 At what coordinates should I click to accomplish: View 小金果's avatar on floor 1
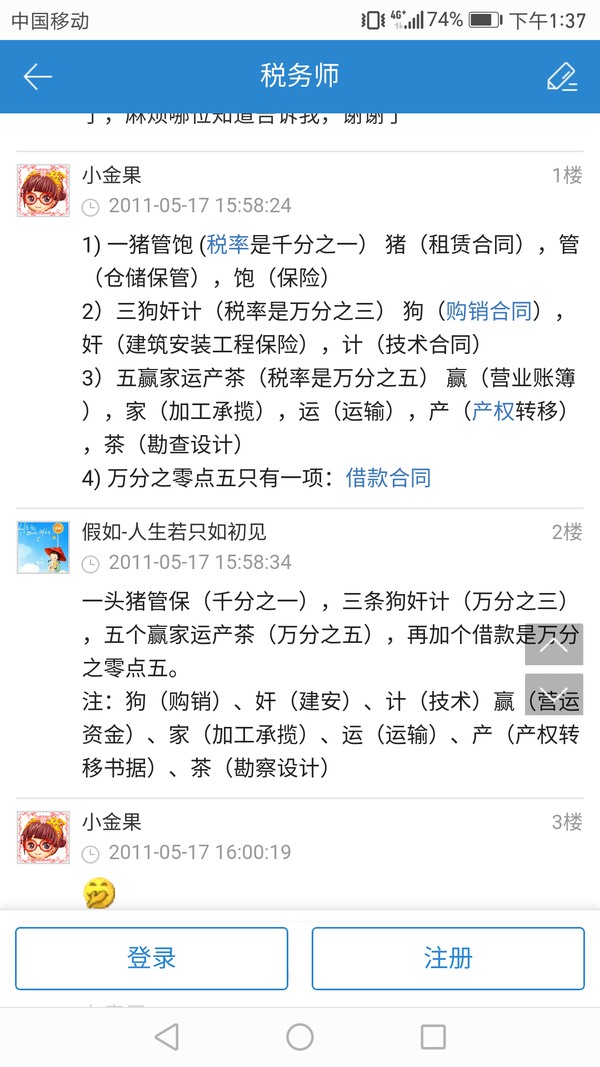coord(43,191)
